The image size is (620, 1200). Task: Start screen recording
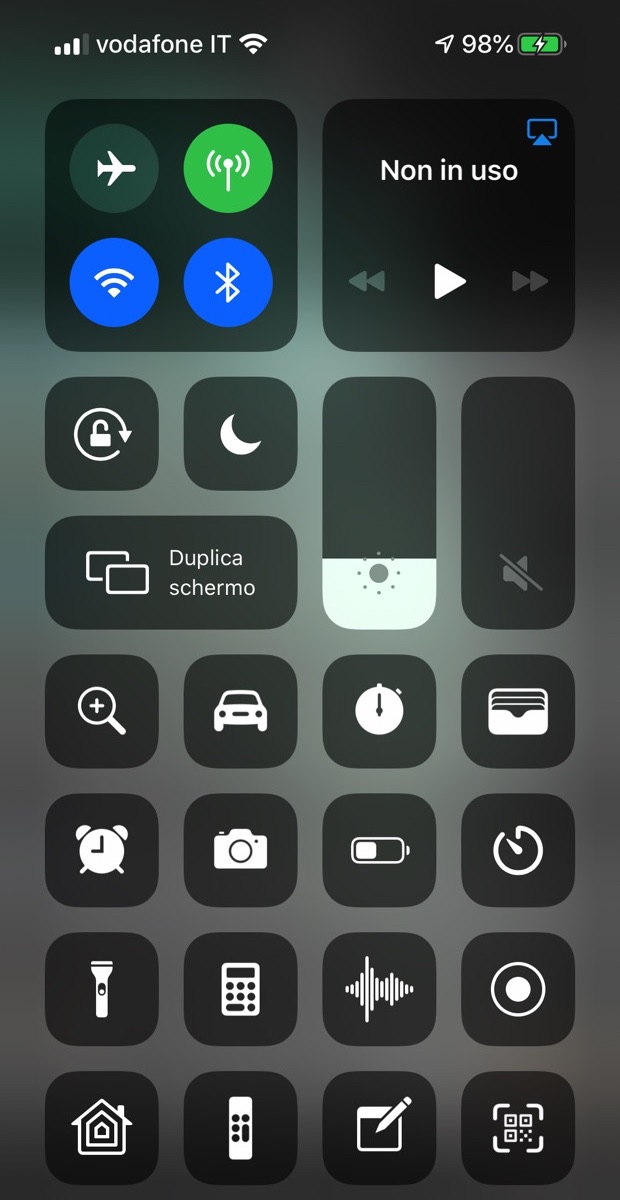click(x=517, y=988)
